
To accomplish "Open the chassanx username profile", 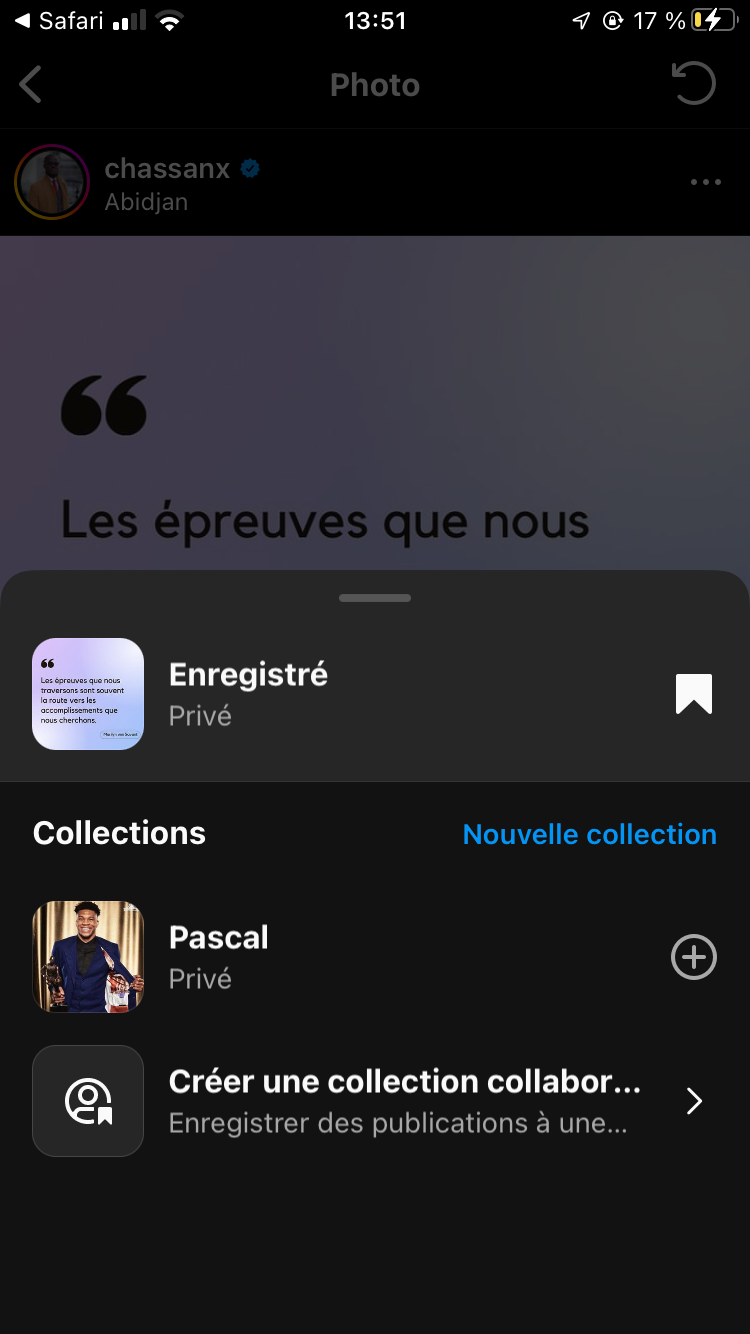I will point(167,168).
